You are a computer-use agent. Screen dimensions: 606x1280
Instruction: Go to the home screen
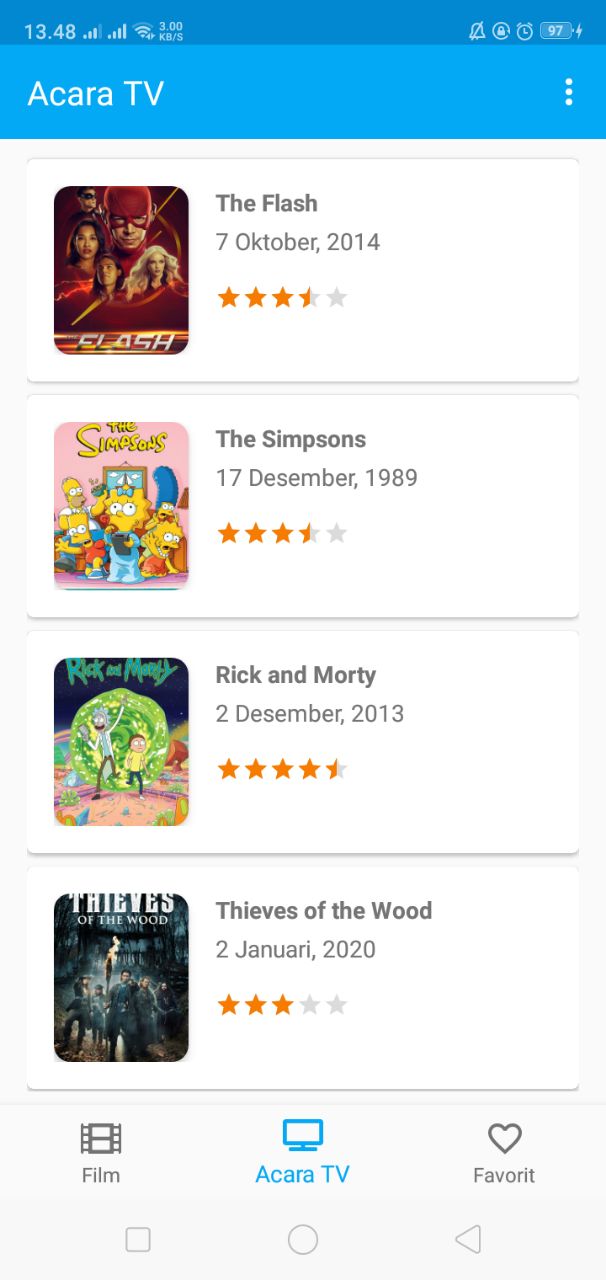(x=303, y=1240)
